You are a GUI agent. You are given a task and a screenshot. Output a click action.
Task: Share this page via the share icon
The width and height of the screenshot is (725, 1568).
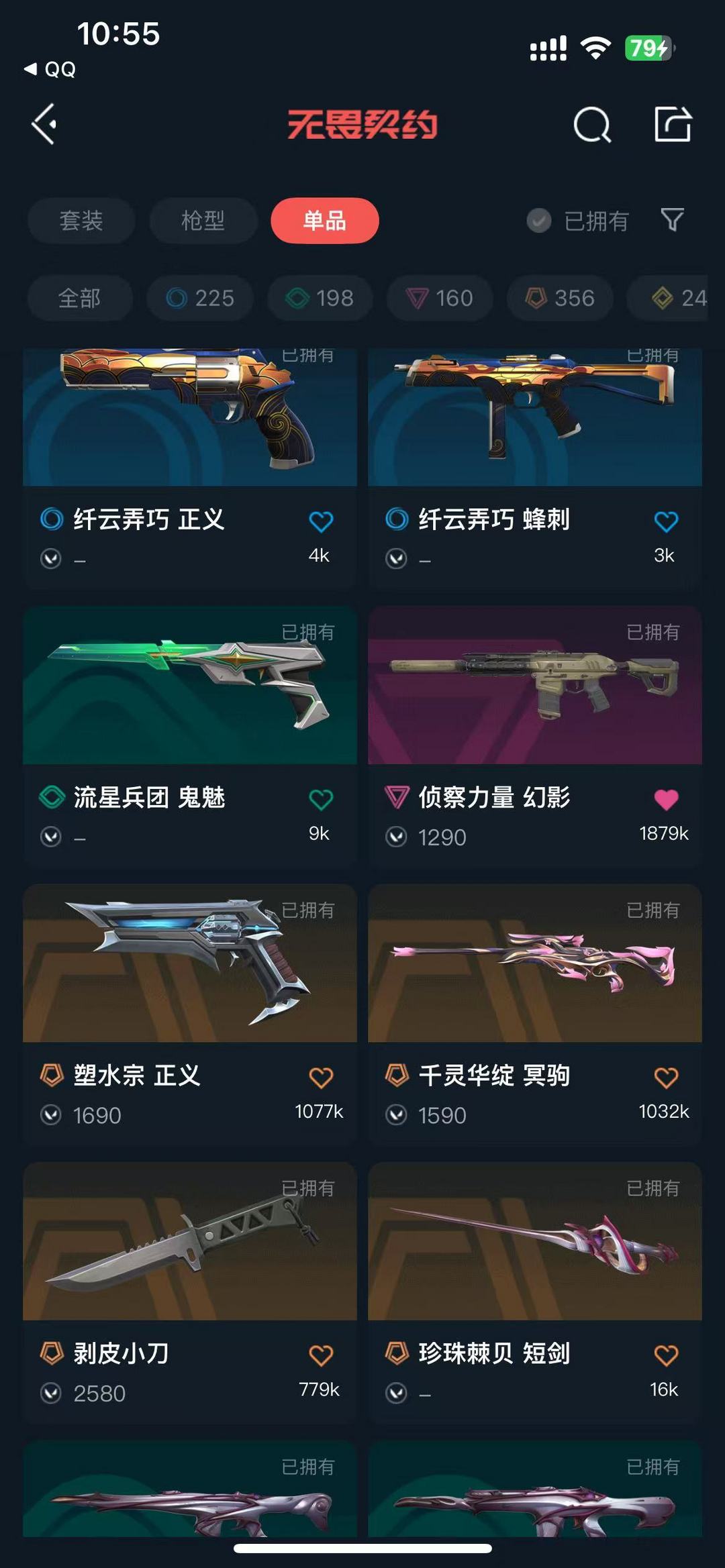673,124
